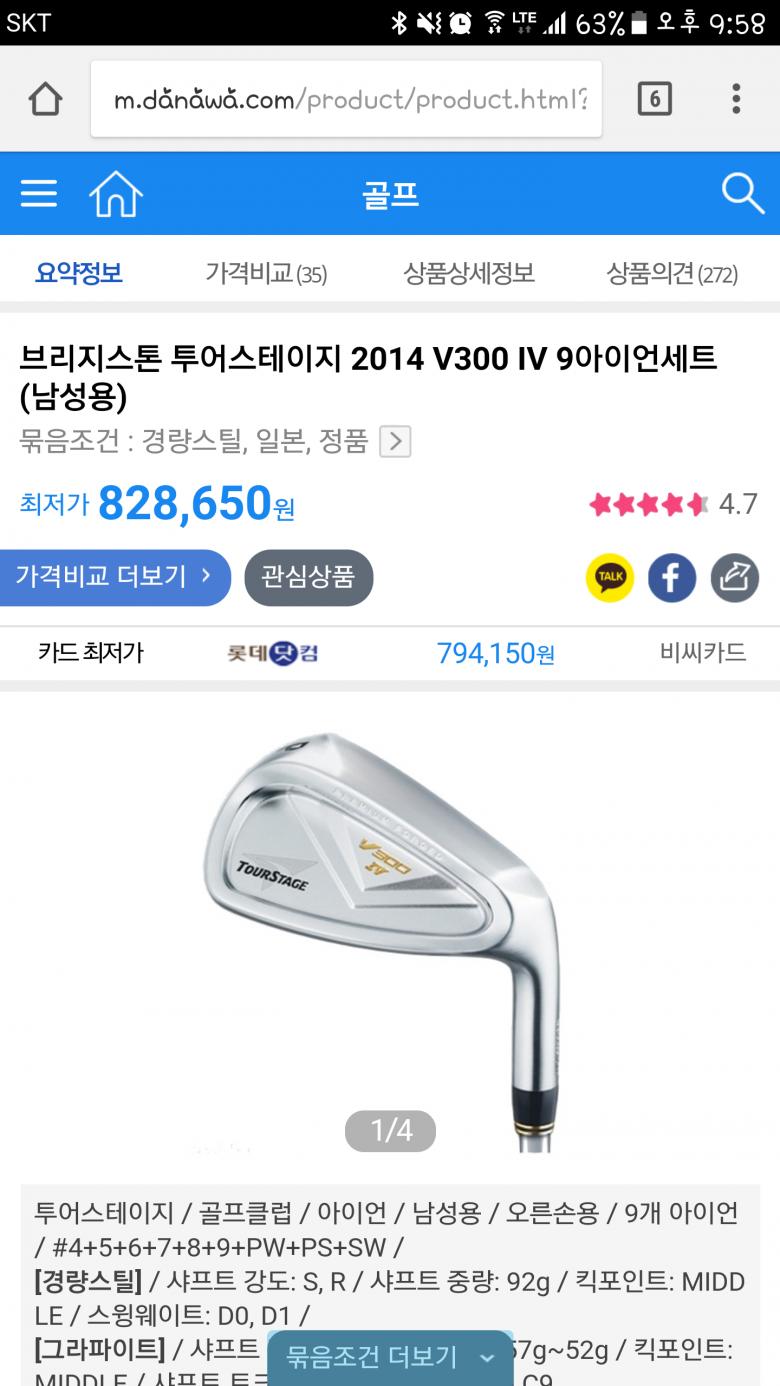Open the 794,150원 card lowest price row
The width and height of the screenshot is (780, 1386).
pos(495,654)
